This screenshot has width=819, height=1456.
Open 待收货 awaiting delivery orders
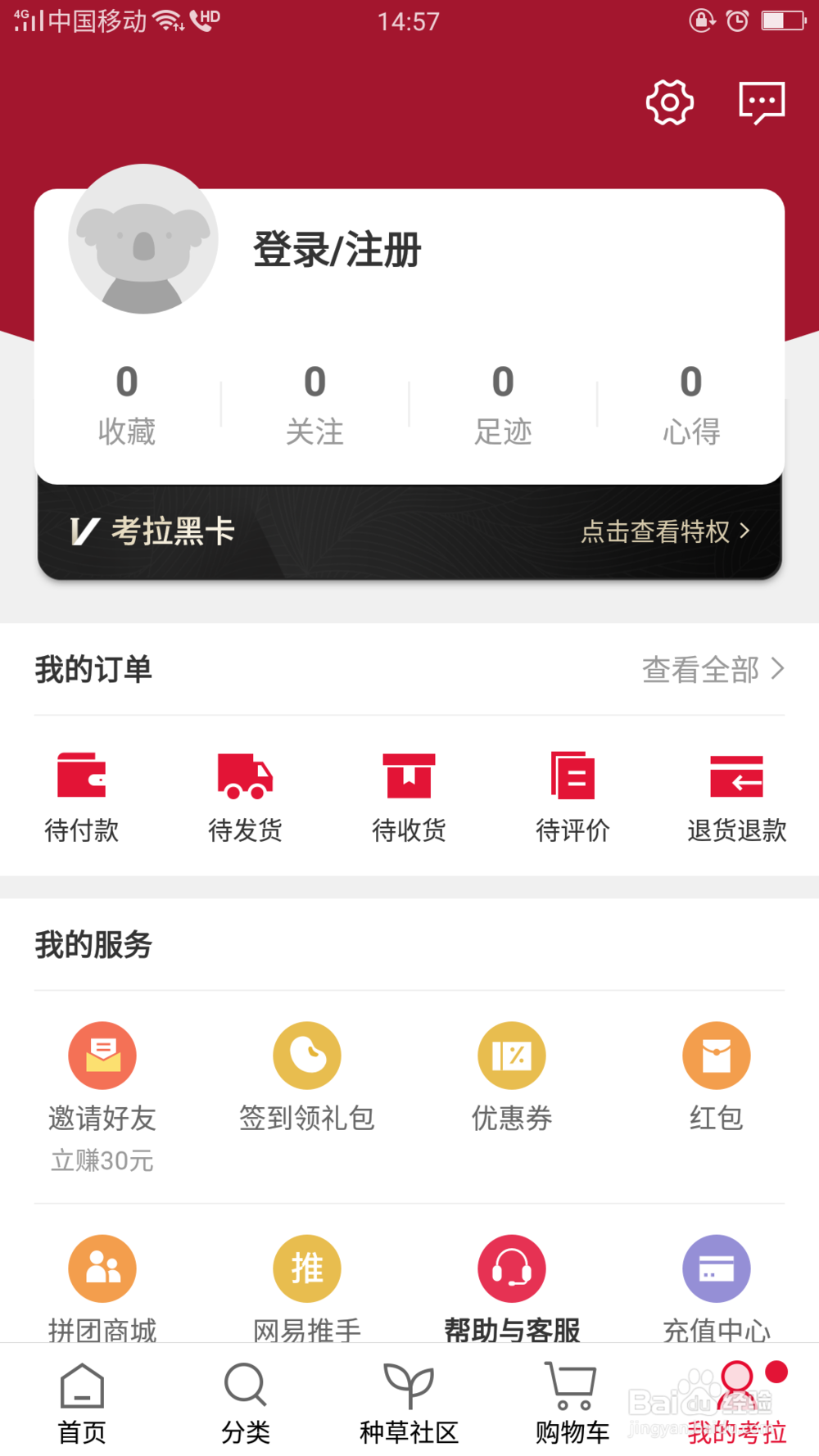pos(409,794)
